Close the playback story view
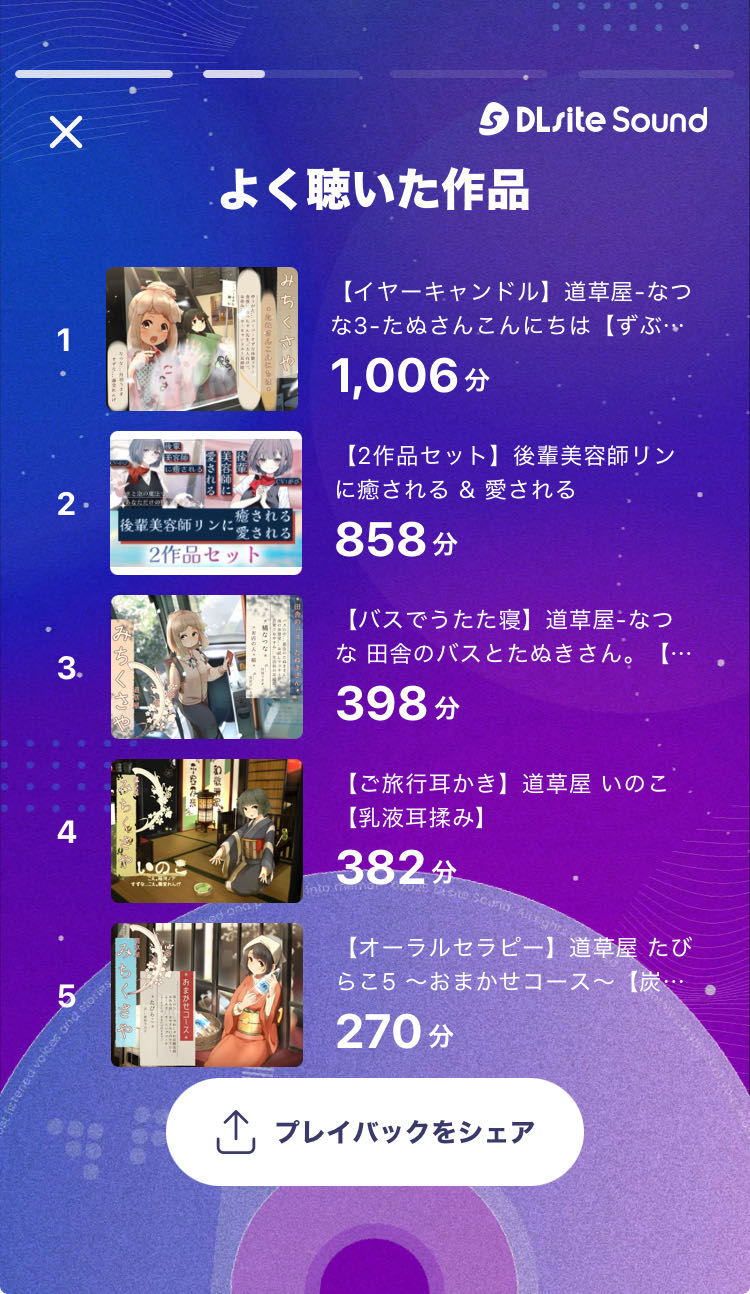Screen dimensions: 750x1294 tap(66, 132)
